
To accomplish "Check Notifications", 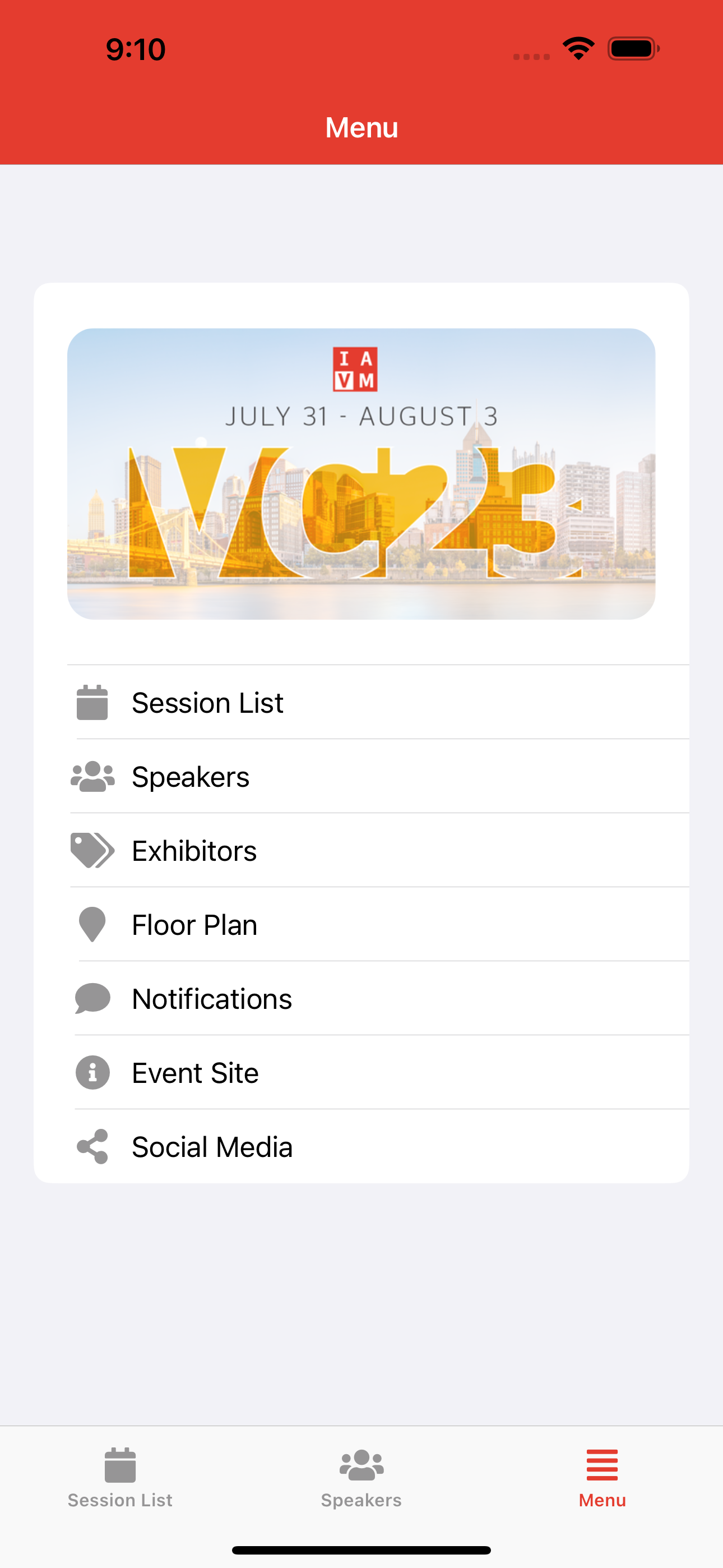I will (361, 998).
